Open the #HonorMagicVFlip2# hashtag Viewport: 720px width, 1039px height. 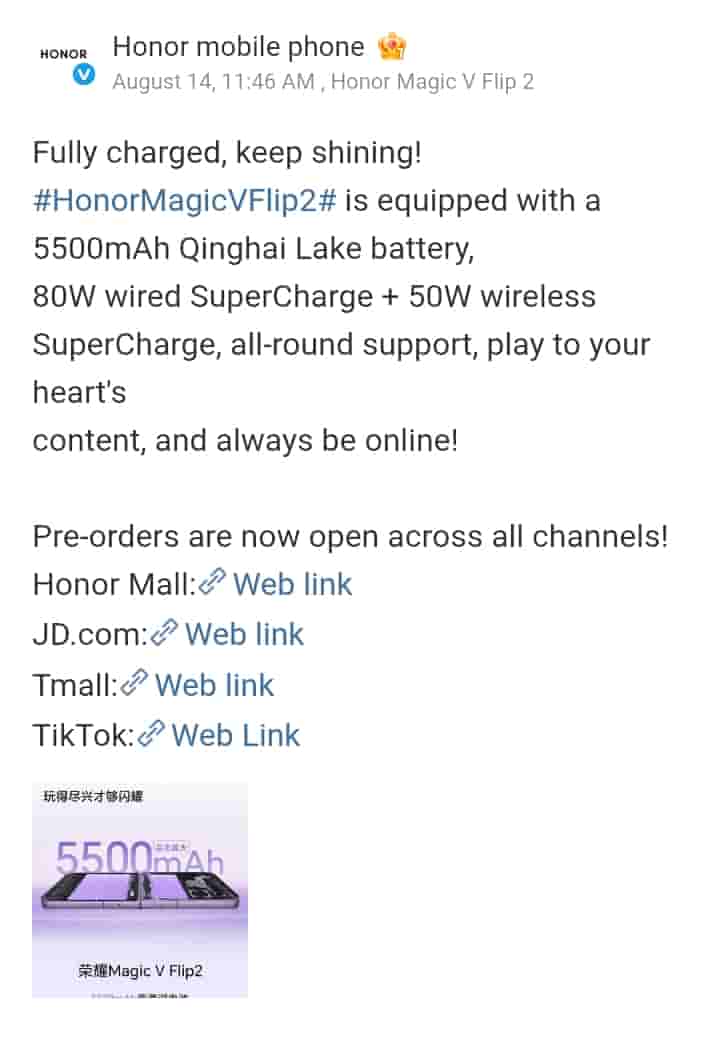click(x=185, y=200)
